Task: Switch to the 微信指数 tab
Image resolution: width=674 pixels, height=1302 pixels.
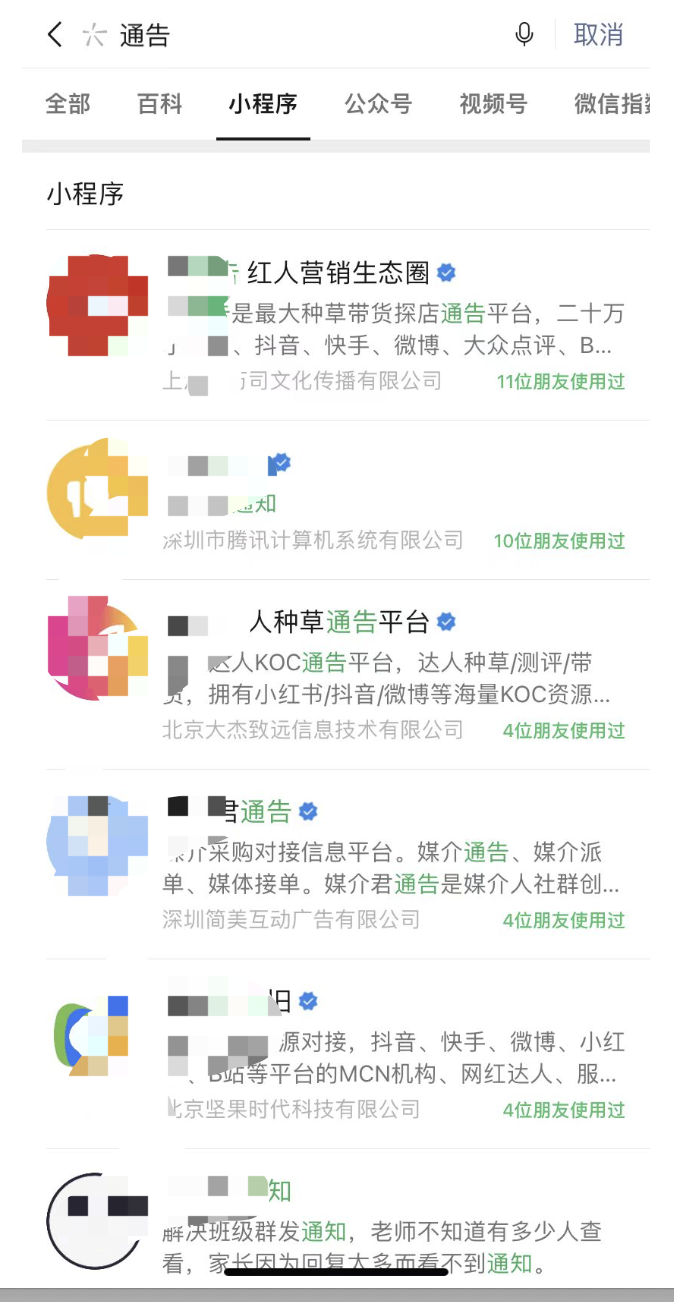Action: (610, 104)
